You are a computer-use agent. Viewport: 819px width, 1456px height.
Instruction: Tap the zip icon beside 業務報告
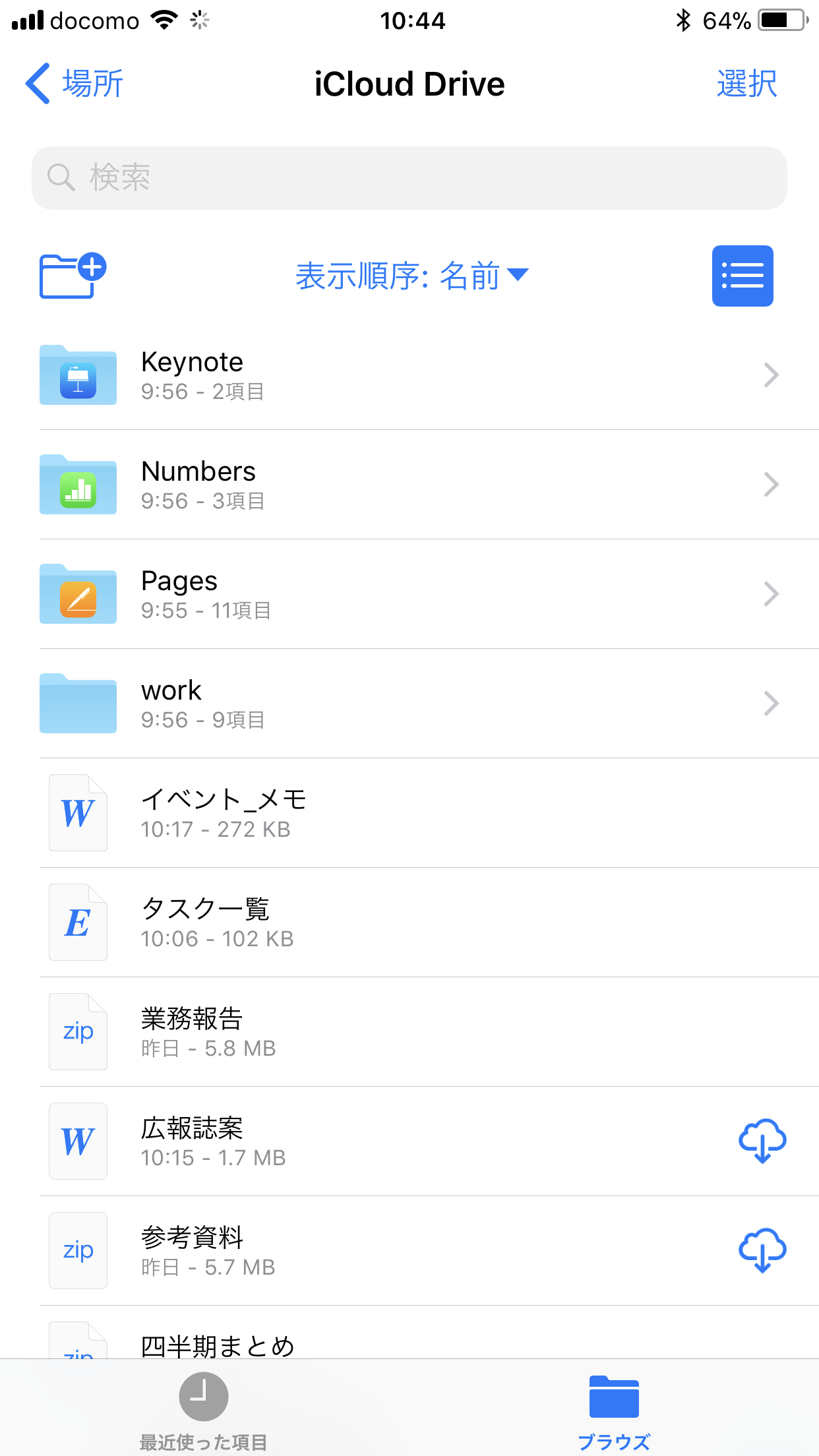pos(77,1031)
